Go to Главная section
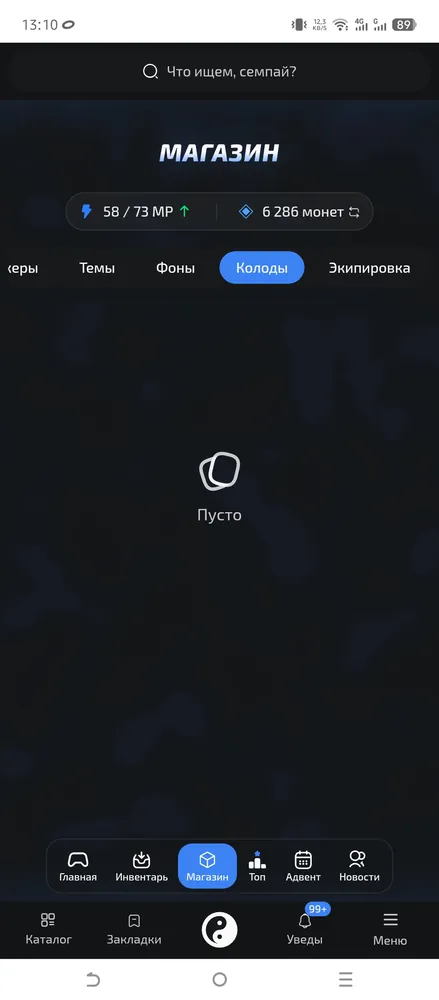This screenshot has width=439, height=1000. coord(78,866)
